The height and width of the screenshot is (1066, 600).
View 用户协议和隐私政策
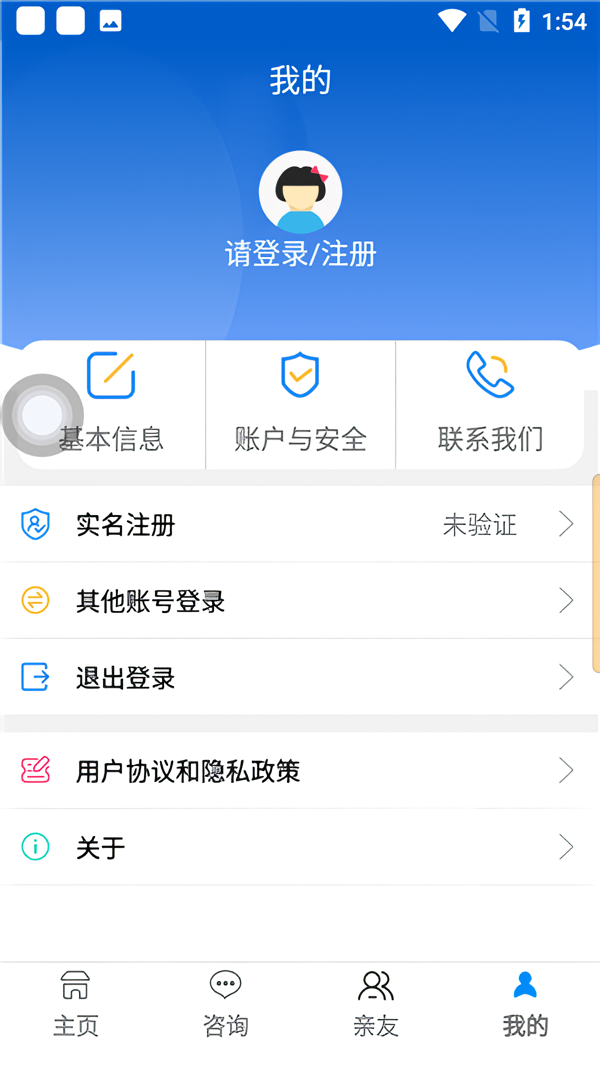tap(300, 771)
